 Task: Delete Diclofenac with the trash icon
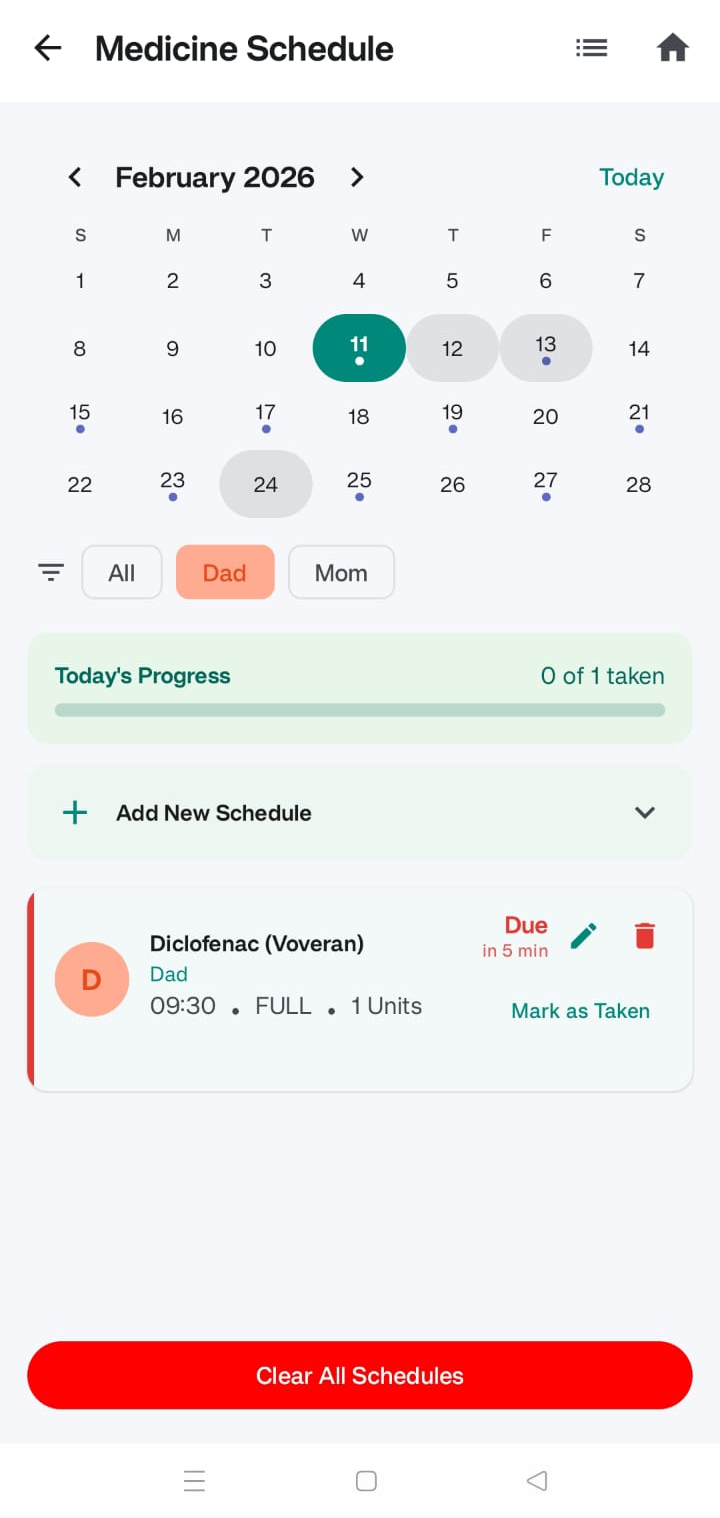tap(645, 934)
